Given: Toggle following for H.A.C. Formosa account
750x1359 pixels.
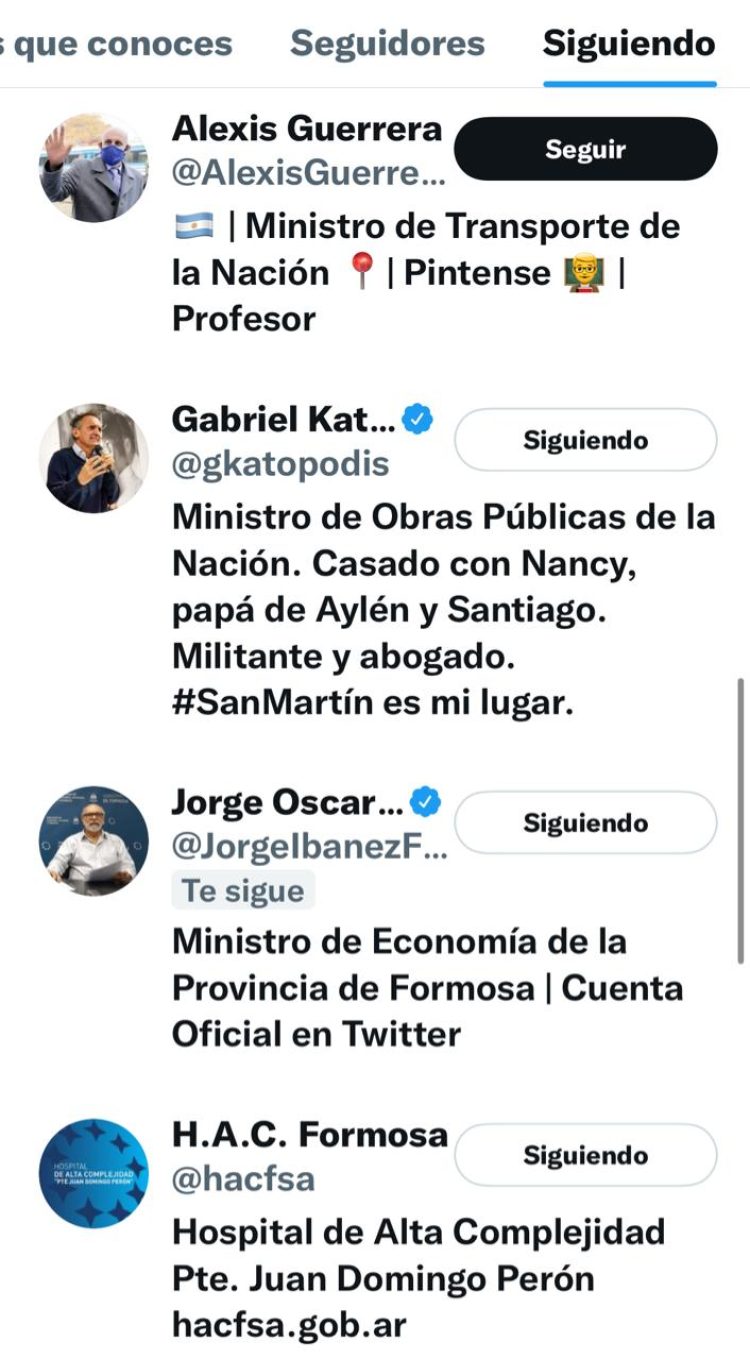Looking at the screenshot, I should 586,1153.
